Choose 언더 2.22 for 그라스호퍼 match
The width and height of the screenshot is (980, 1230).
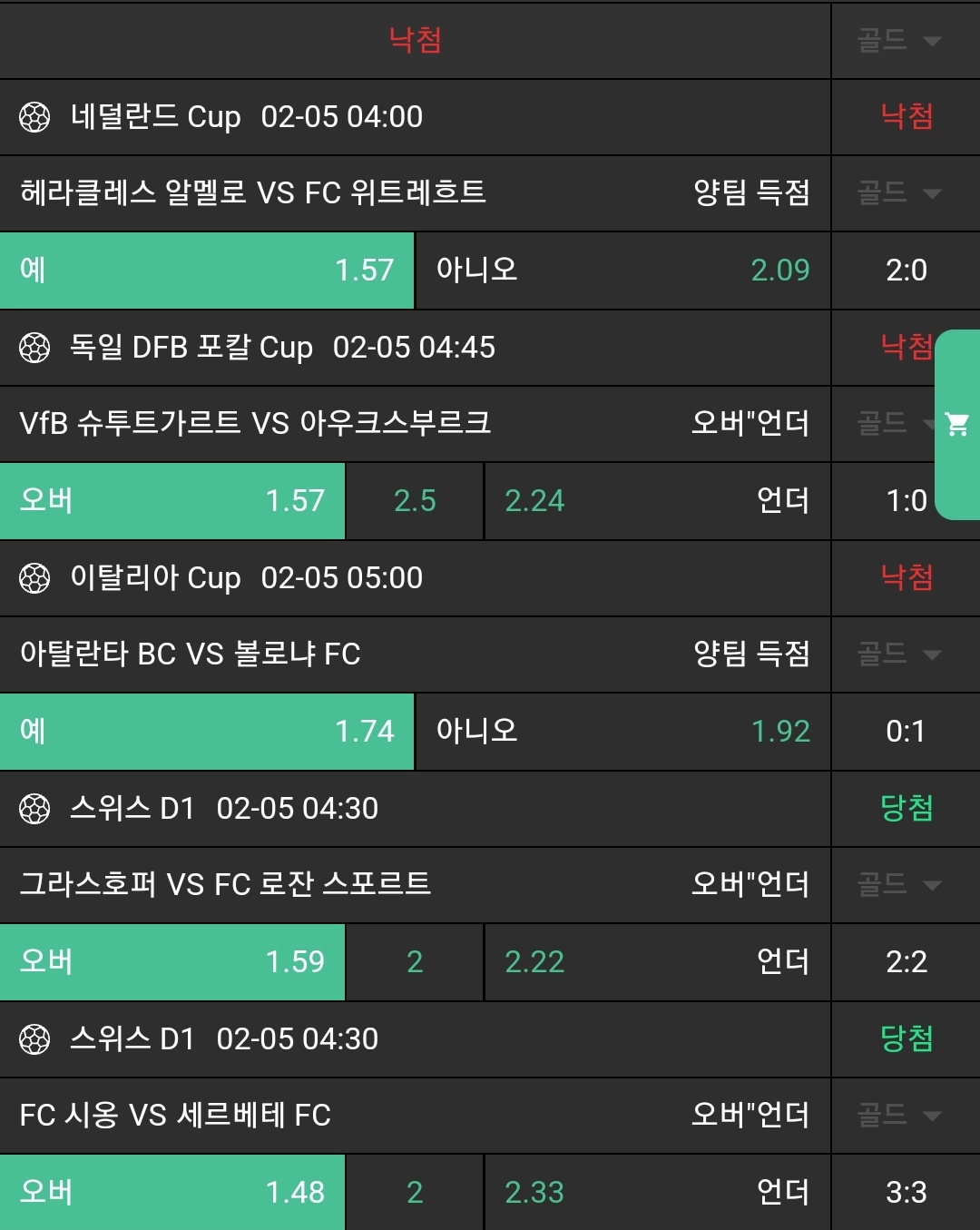[x=657, y=961]
